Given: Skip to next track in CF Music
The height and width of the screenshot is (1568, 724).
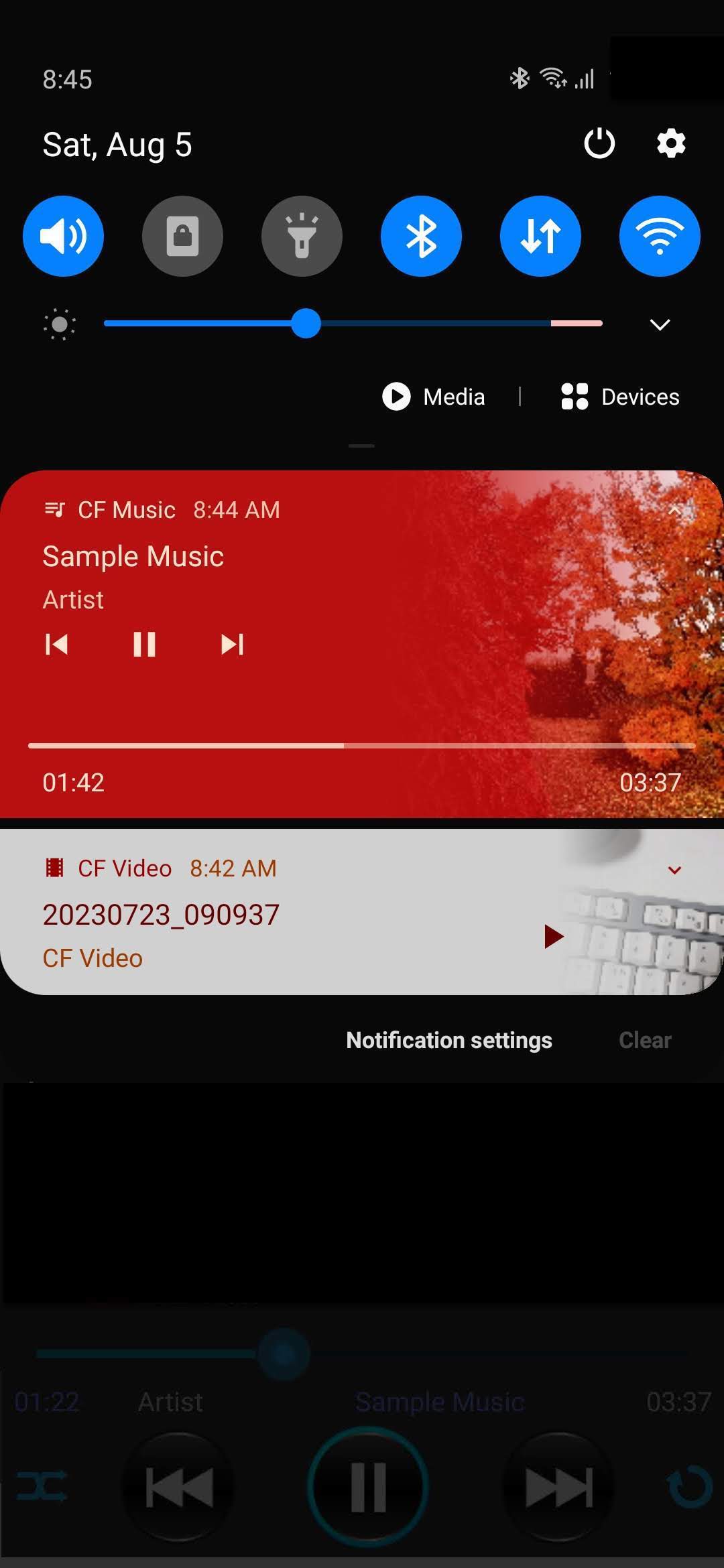Looking at the screenshot, I should coord(232,645).
